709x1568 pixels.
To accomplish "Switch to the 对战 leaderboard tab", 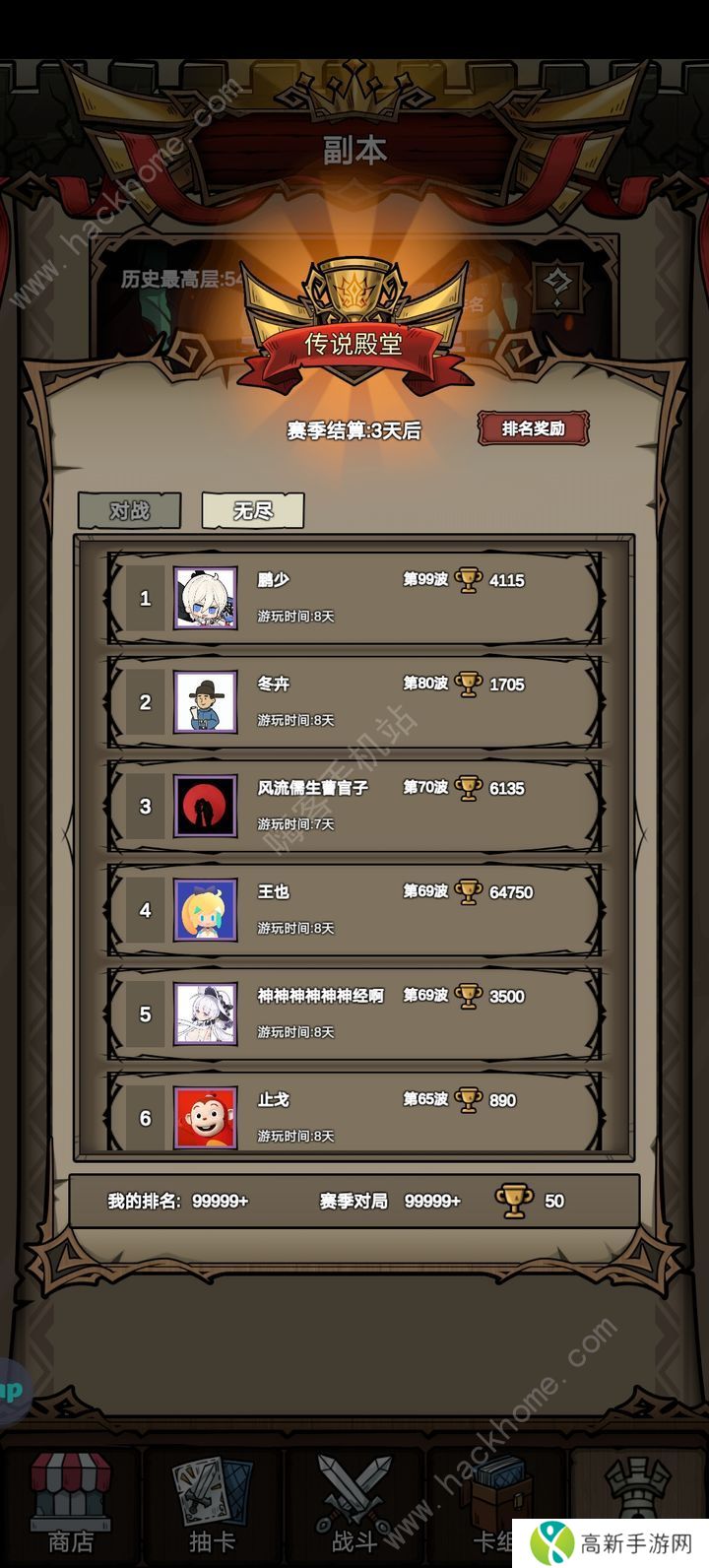I will point(129,510).
